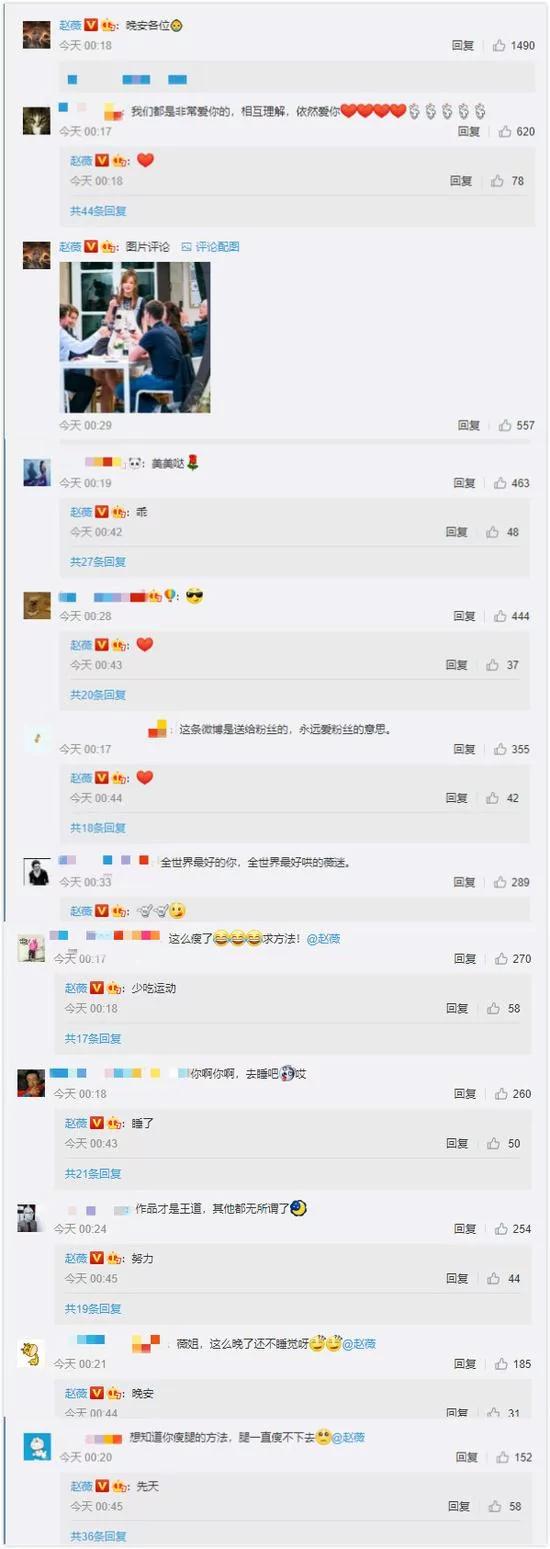
Task: Expand 共27条回复 replies
Action: click(x=98, y=562)
